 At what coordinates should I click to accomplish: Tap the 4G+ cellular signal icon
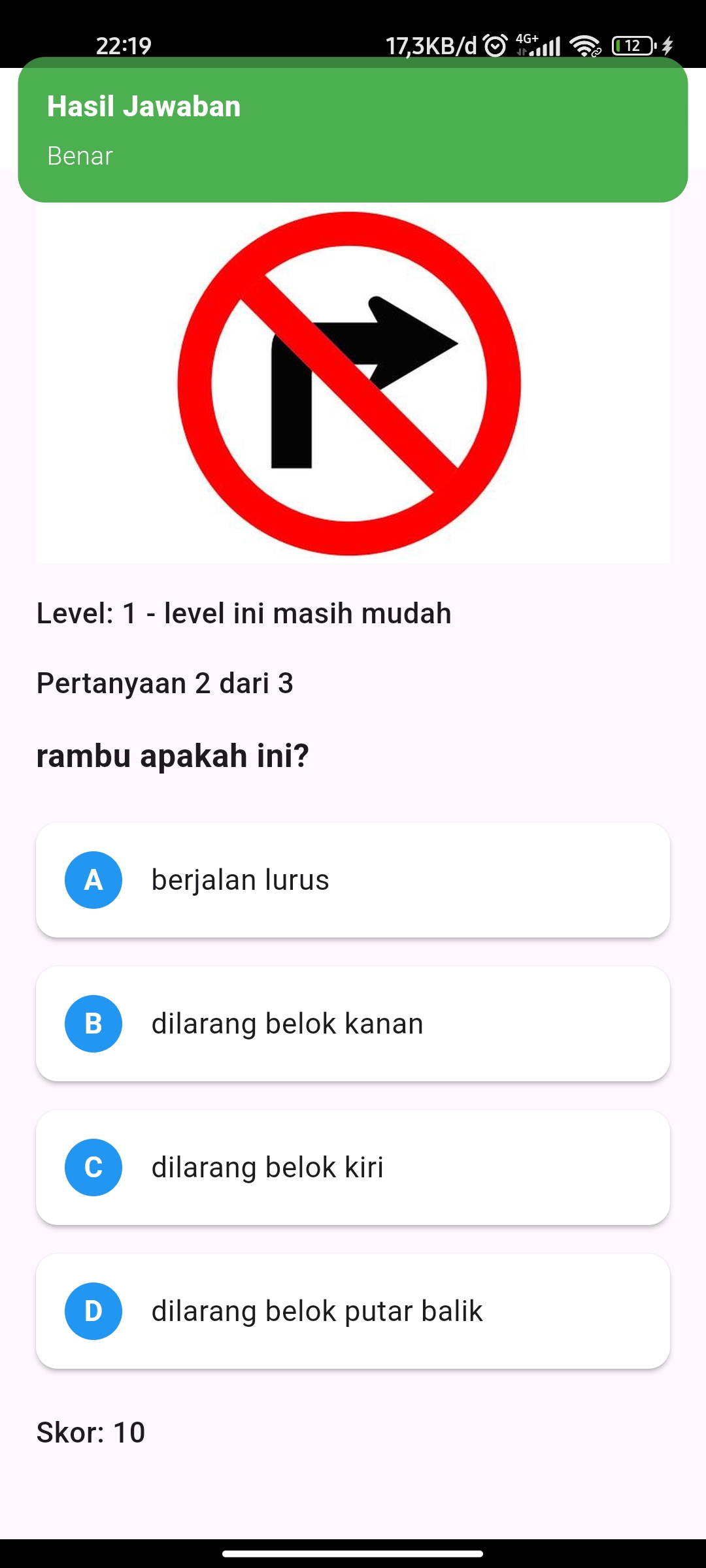coord(537,44)
